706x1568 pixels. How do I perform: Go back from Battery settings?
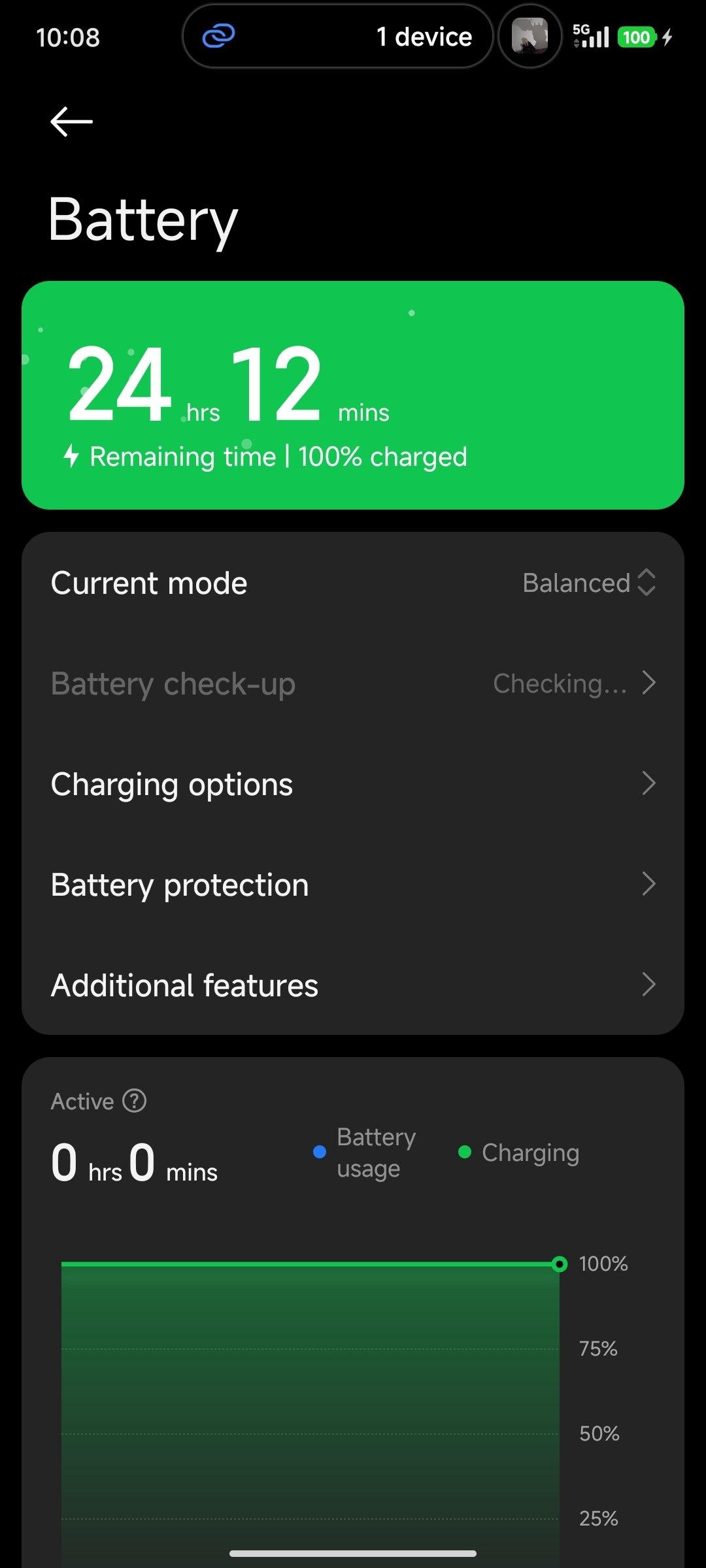(71, 122)
